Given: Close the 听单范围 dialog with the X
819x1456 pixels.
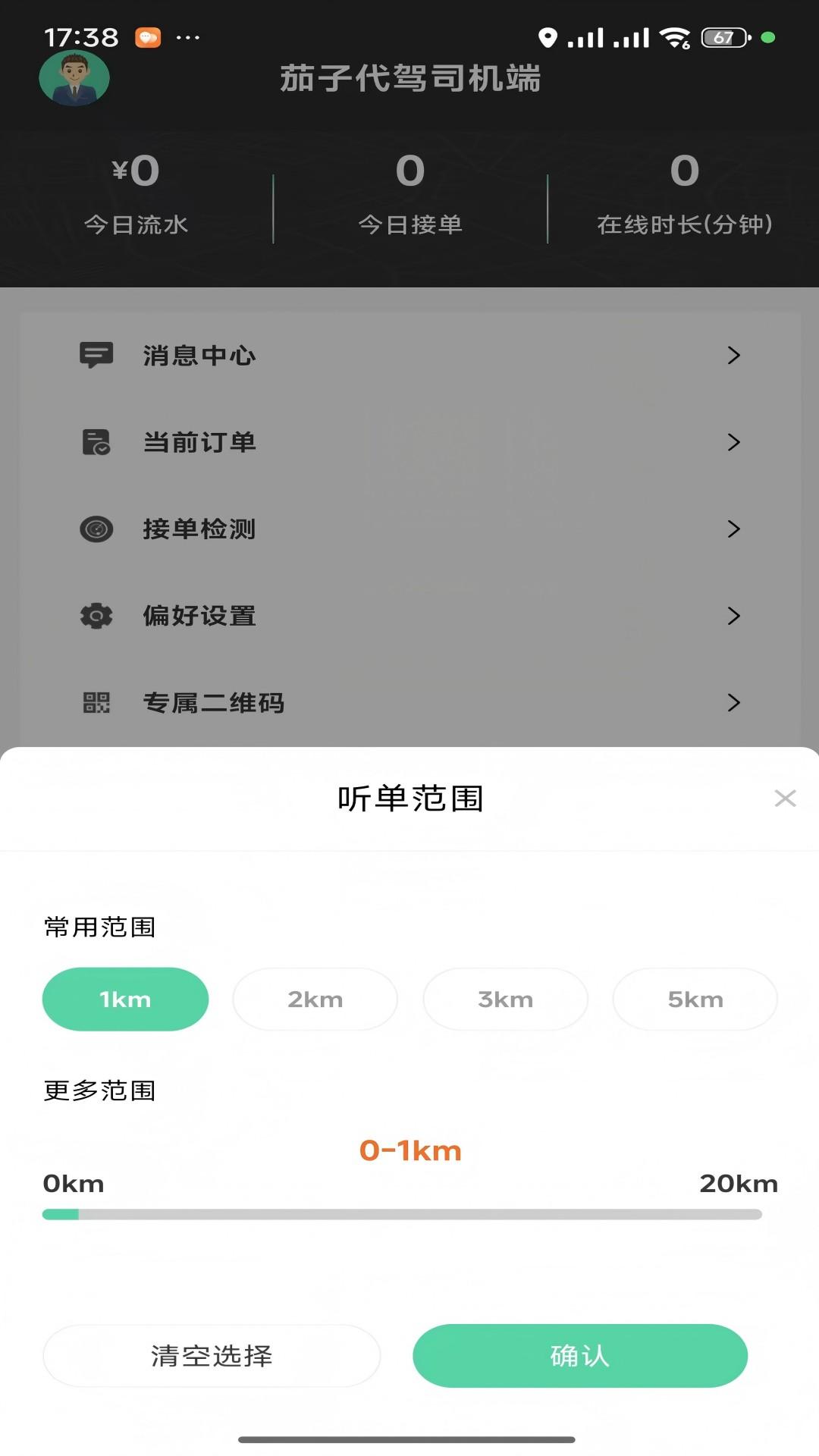Looking at the screenshot, I should coord(784,799).
